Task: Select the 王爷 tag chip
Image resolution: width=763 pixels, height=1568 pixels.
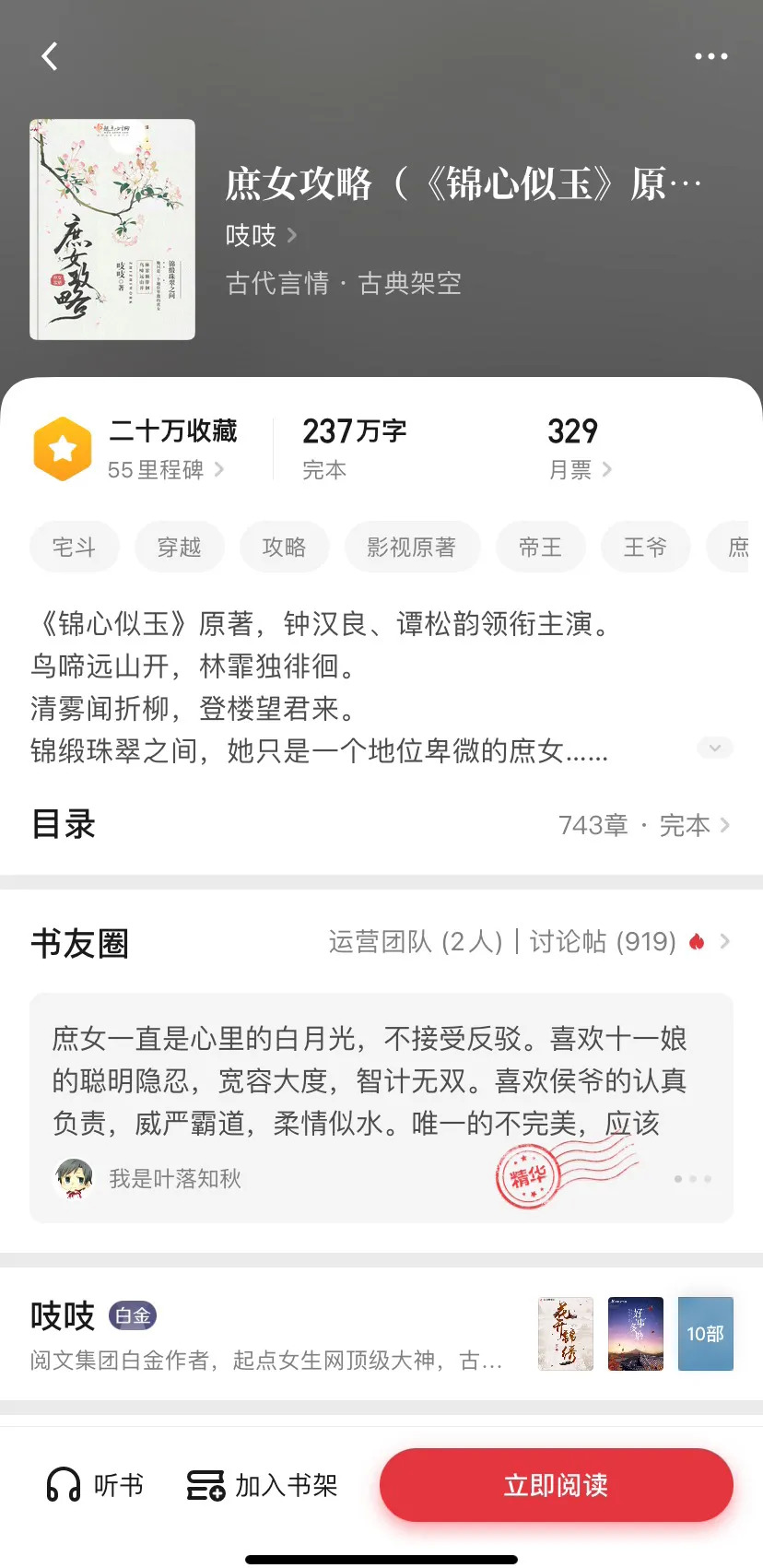Action: tap(645, 548)
